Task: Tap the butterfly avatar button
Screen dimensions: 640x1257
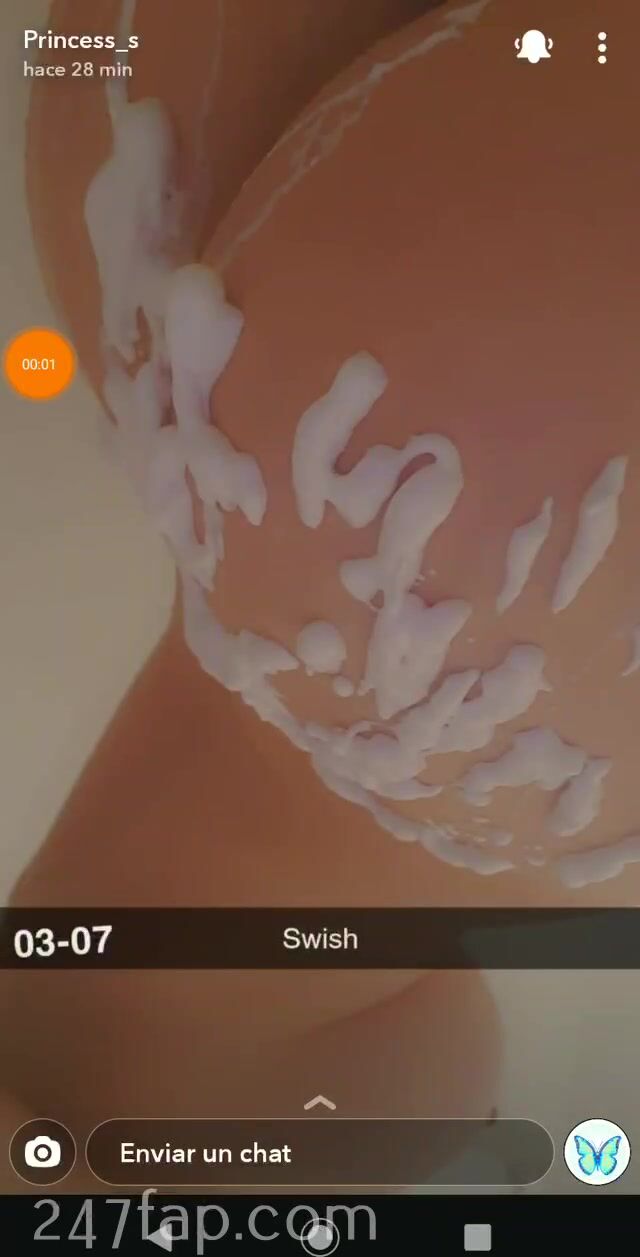Action: (x=597, y=1153)
